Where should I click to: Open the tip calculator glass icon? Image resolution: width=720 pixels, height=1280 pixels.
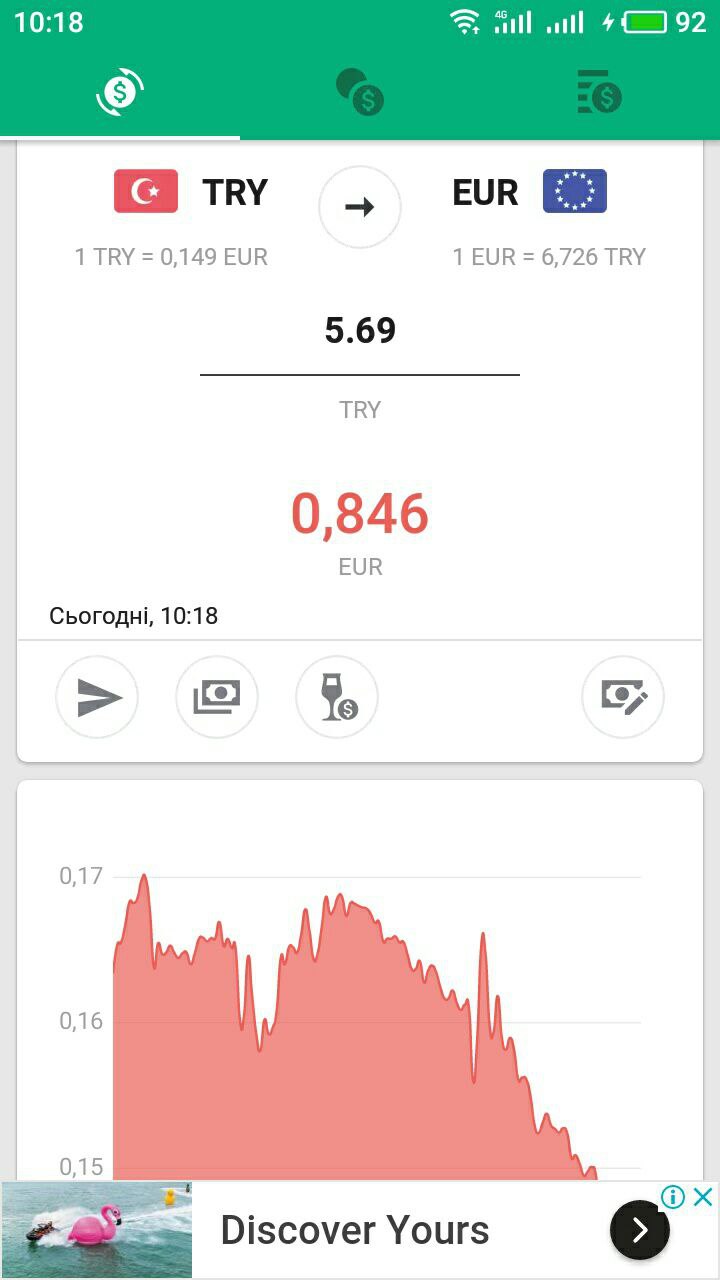(x=337, y=697)
